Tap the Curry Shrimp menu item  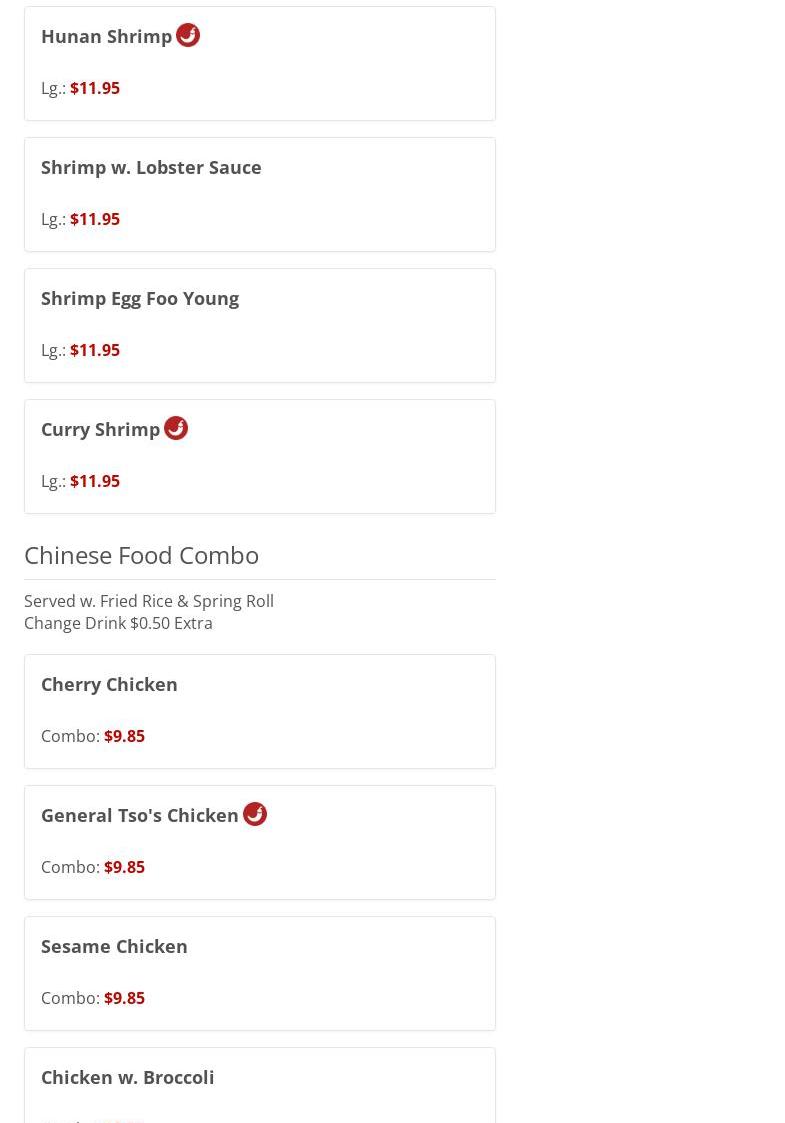101,430
